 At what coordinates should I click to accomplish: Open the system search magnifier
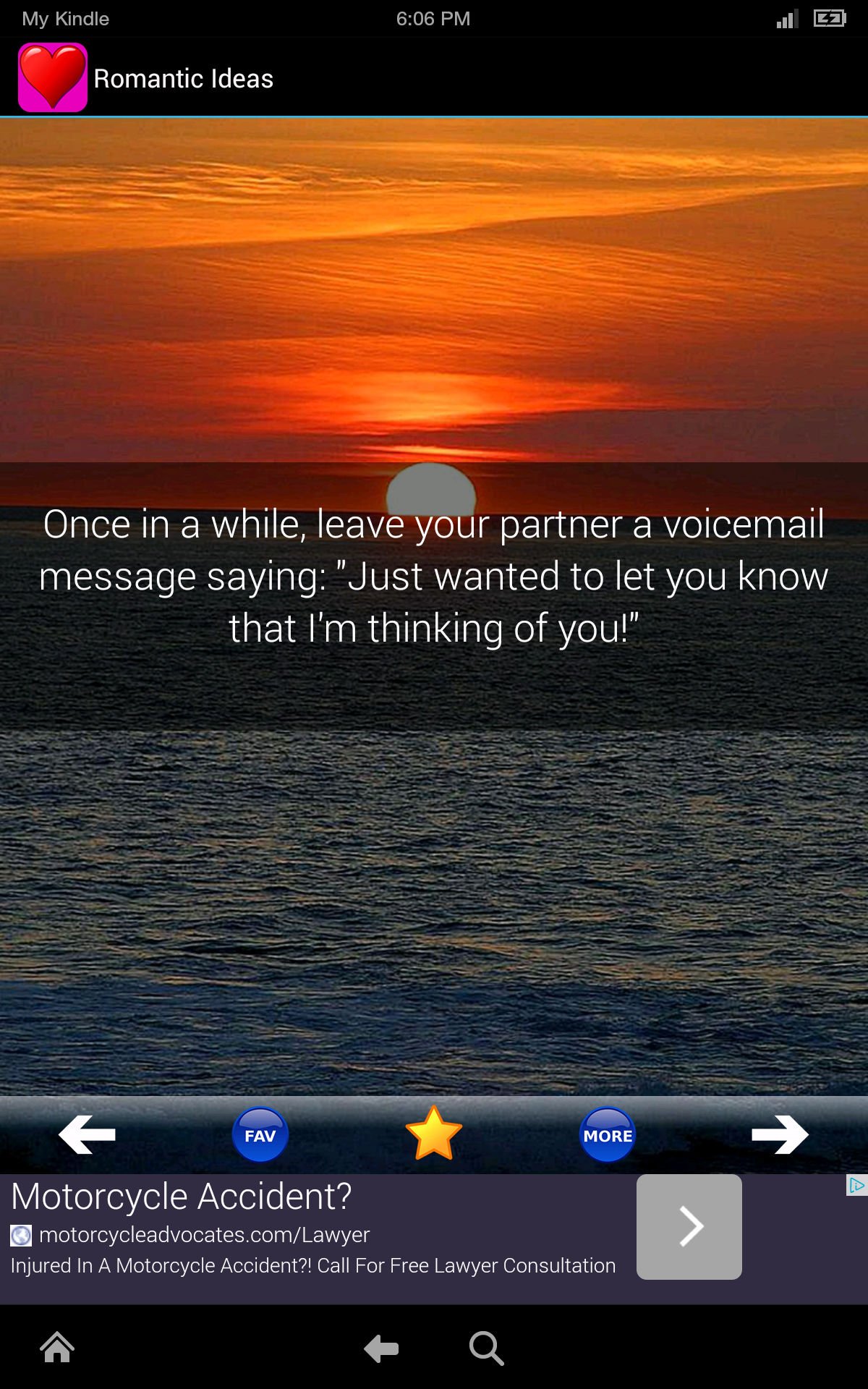pyautogui.click(x=486, y=1348)
